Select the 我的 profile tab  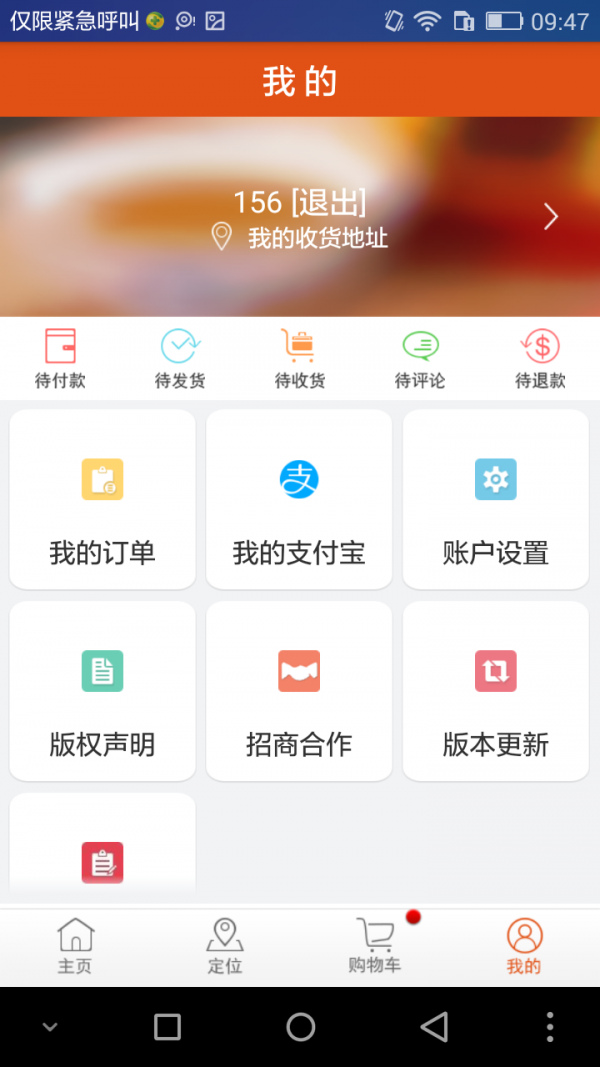tap(524, 946)
